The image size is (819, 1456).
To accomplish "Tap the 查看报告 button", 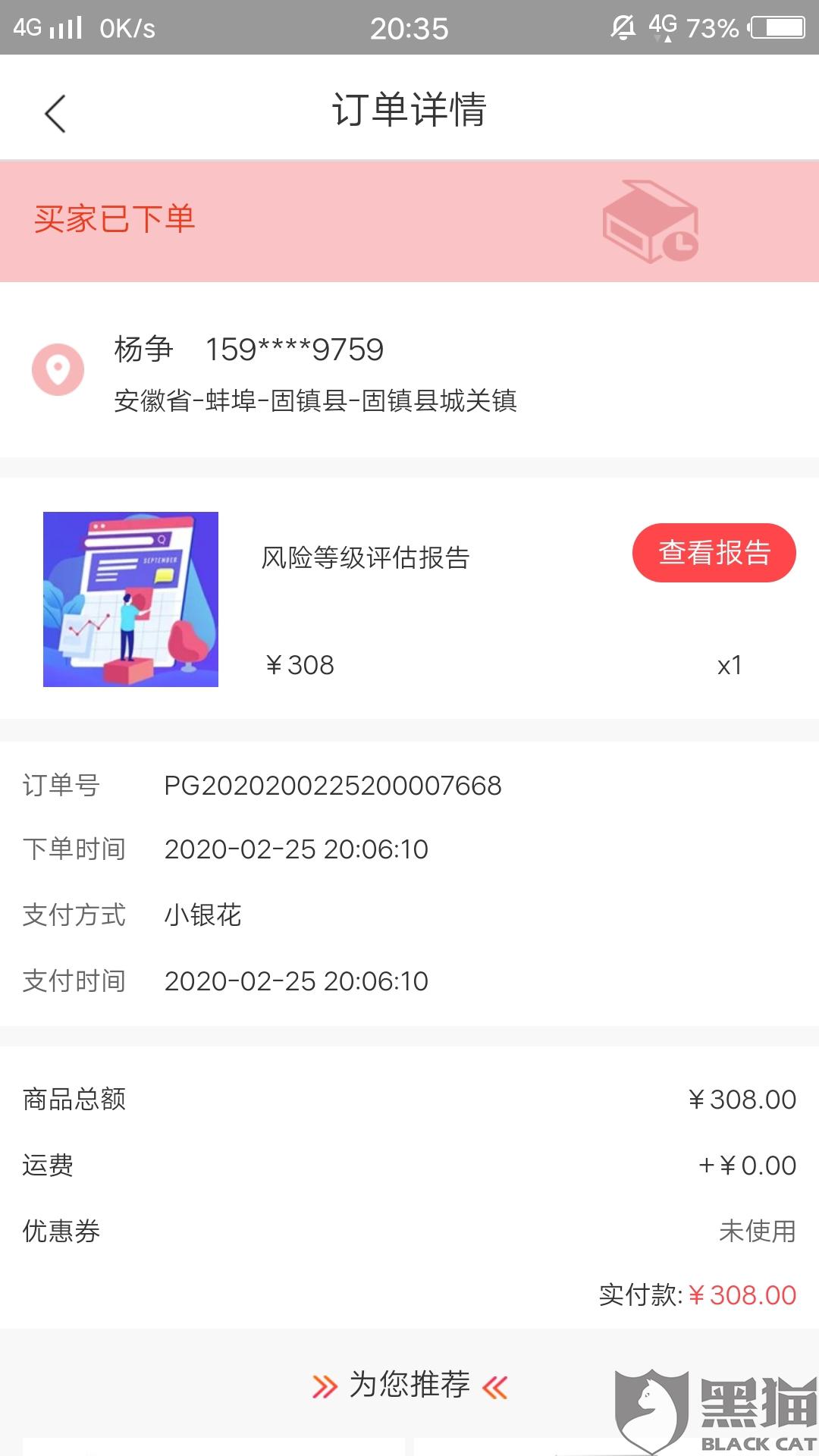I will click(714, 553).
